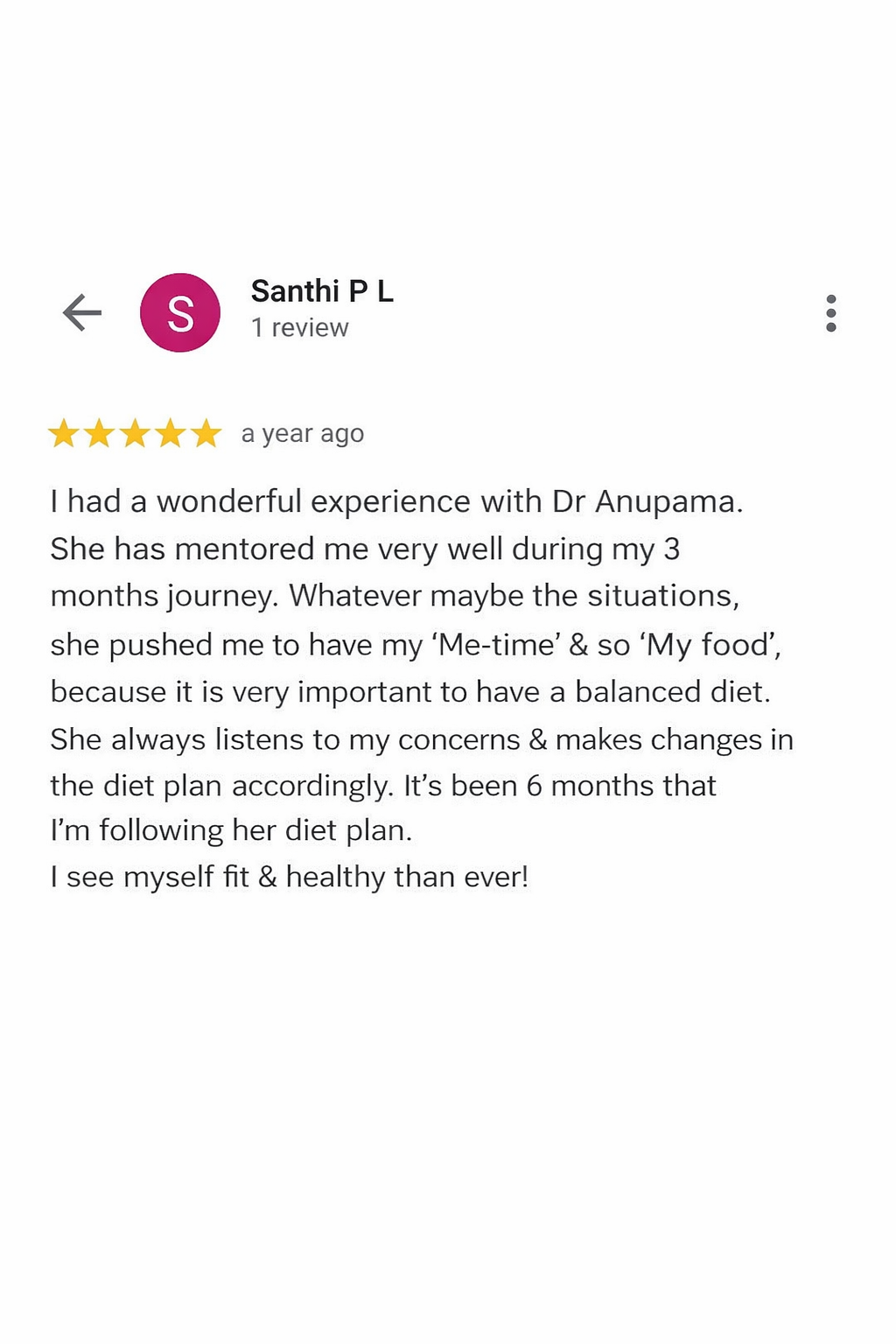Viewport: 896px width, 1344px height.
Task: Click the a year ago timestamp
Action: coord(303,432)
